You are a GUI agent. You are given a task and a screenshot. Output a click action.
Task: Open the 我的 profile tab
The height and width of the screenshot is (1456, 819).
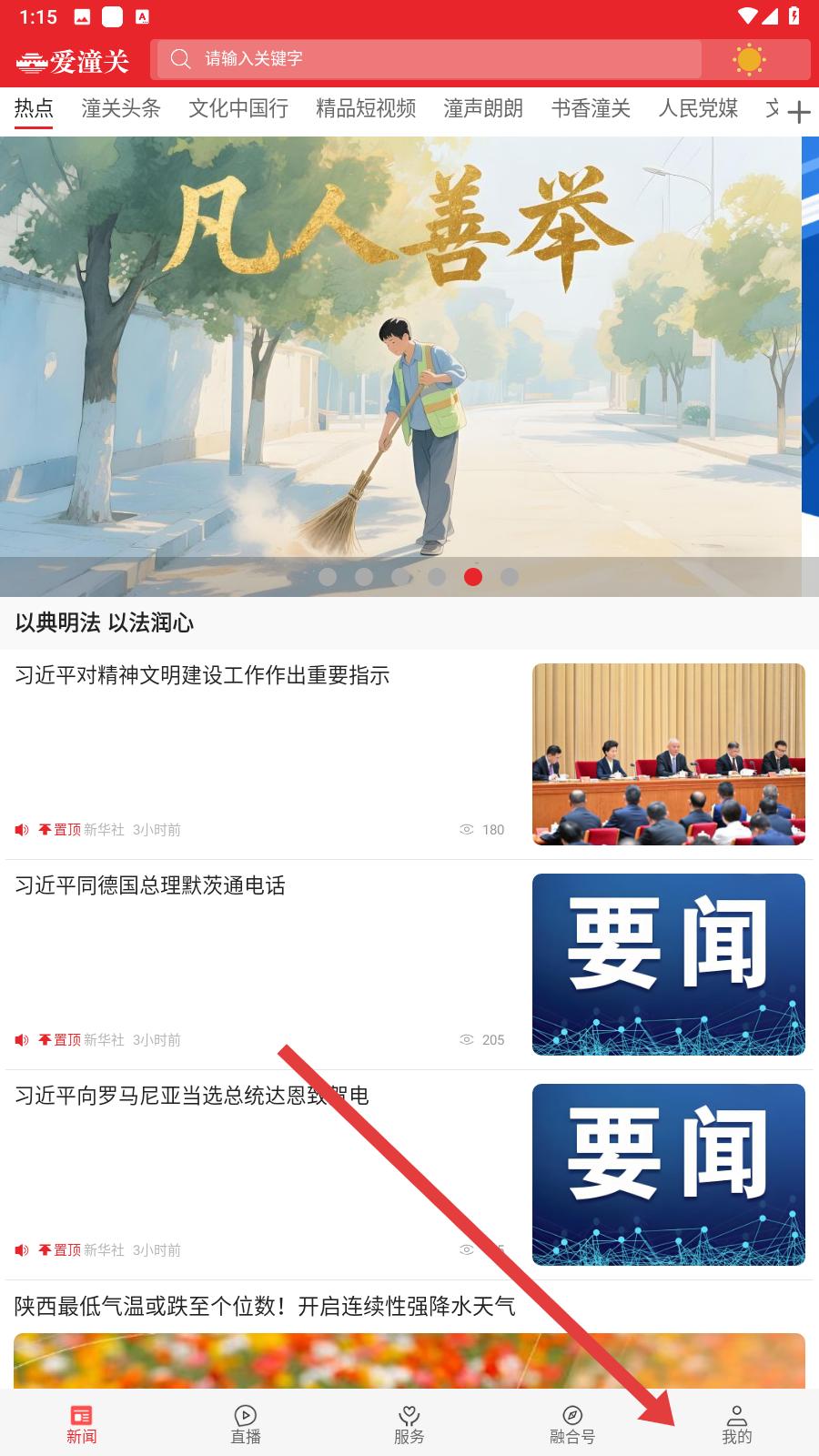coord(737,1424)
